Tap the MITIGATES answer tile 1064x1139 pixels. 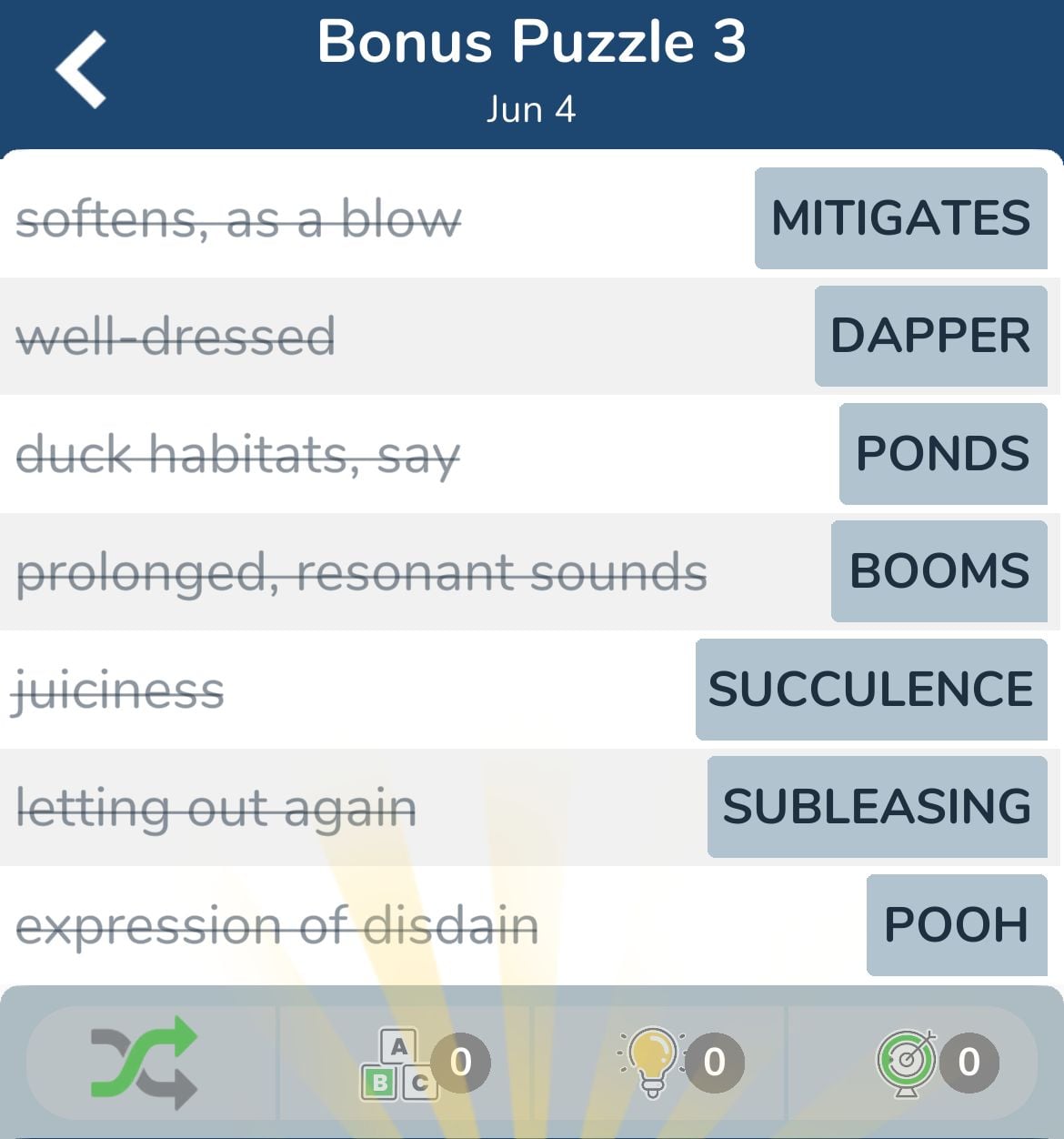click(x=900, y=218)
